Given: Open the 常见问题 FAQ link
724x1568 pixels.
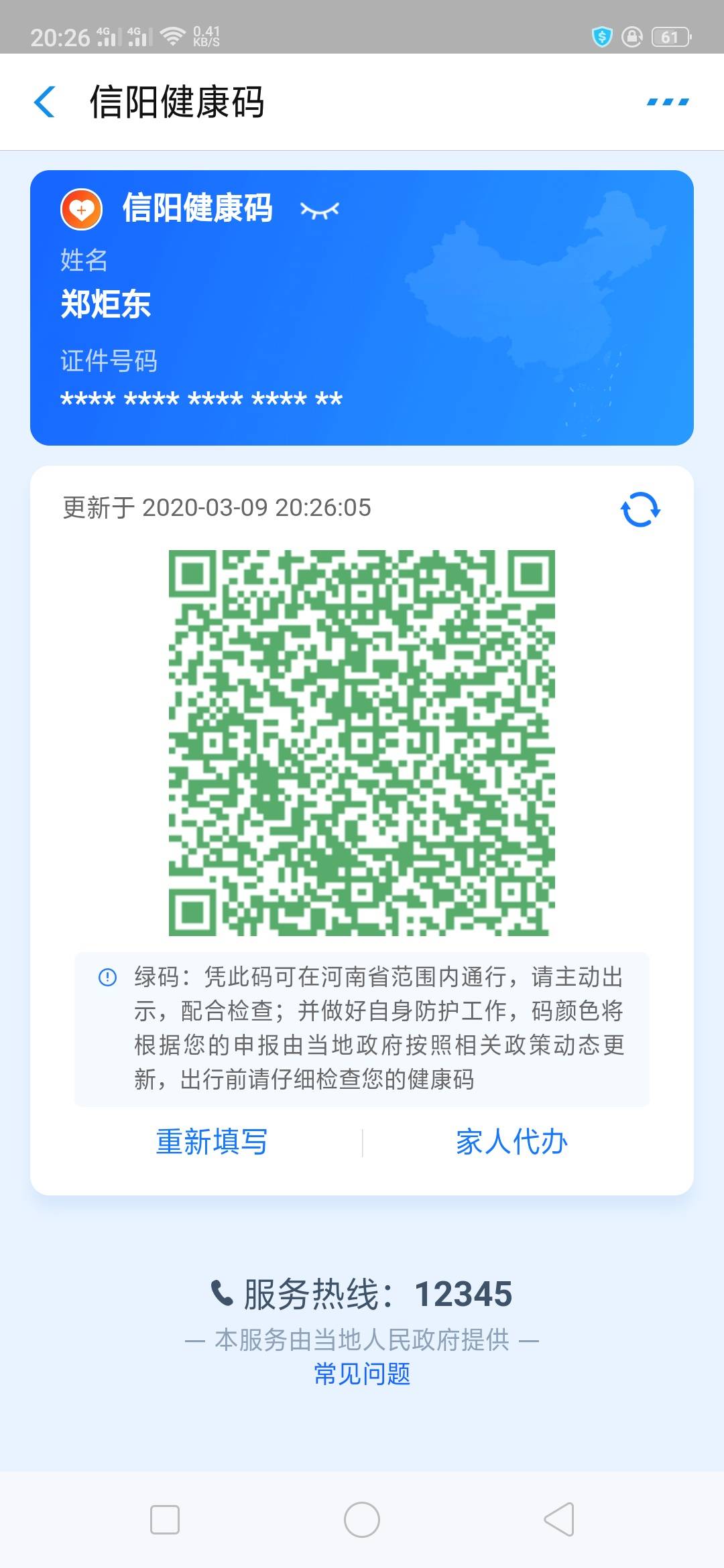Looking at the screenshot, I should point(362,1374).
